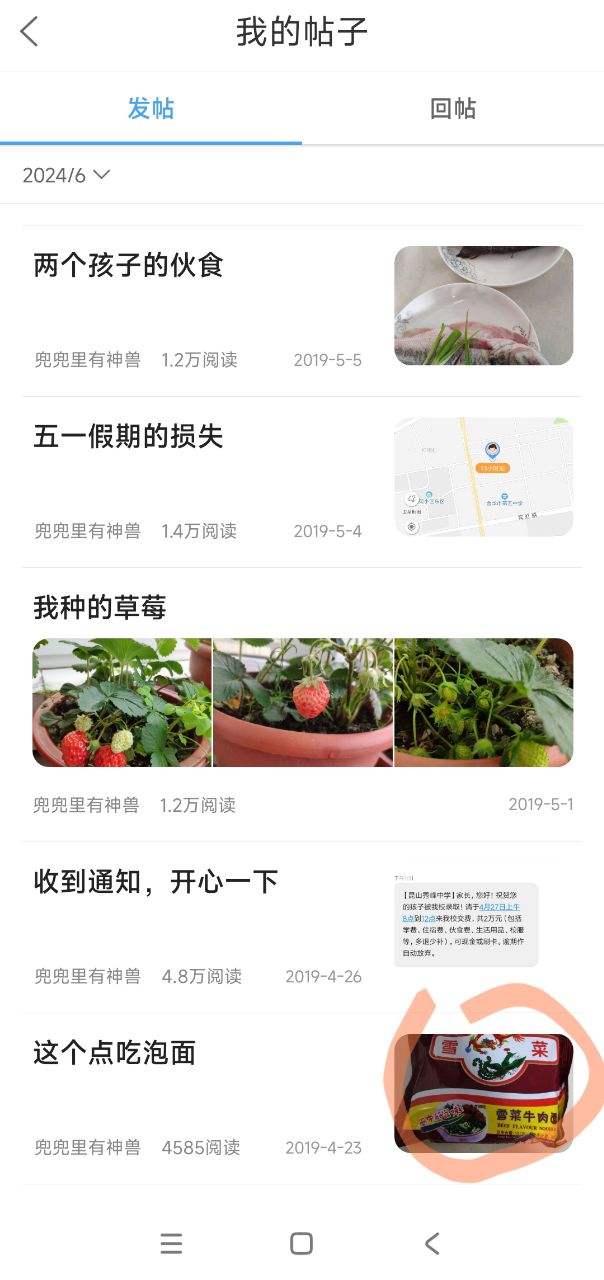
Task: Tap the system home button
Action: pos(301,1243)
